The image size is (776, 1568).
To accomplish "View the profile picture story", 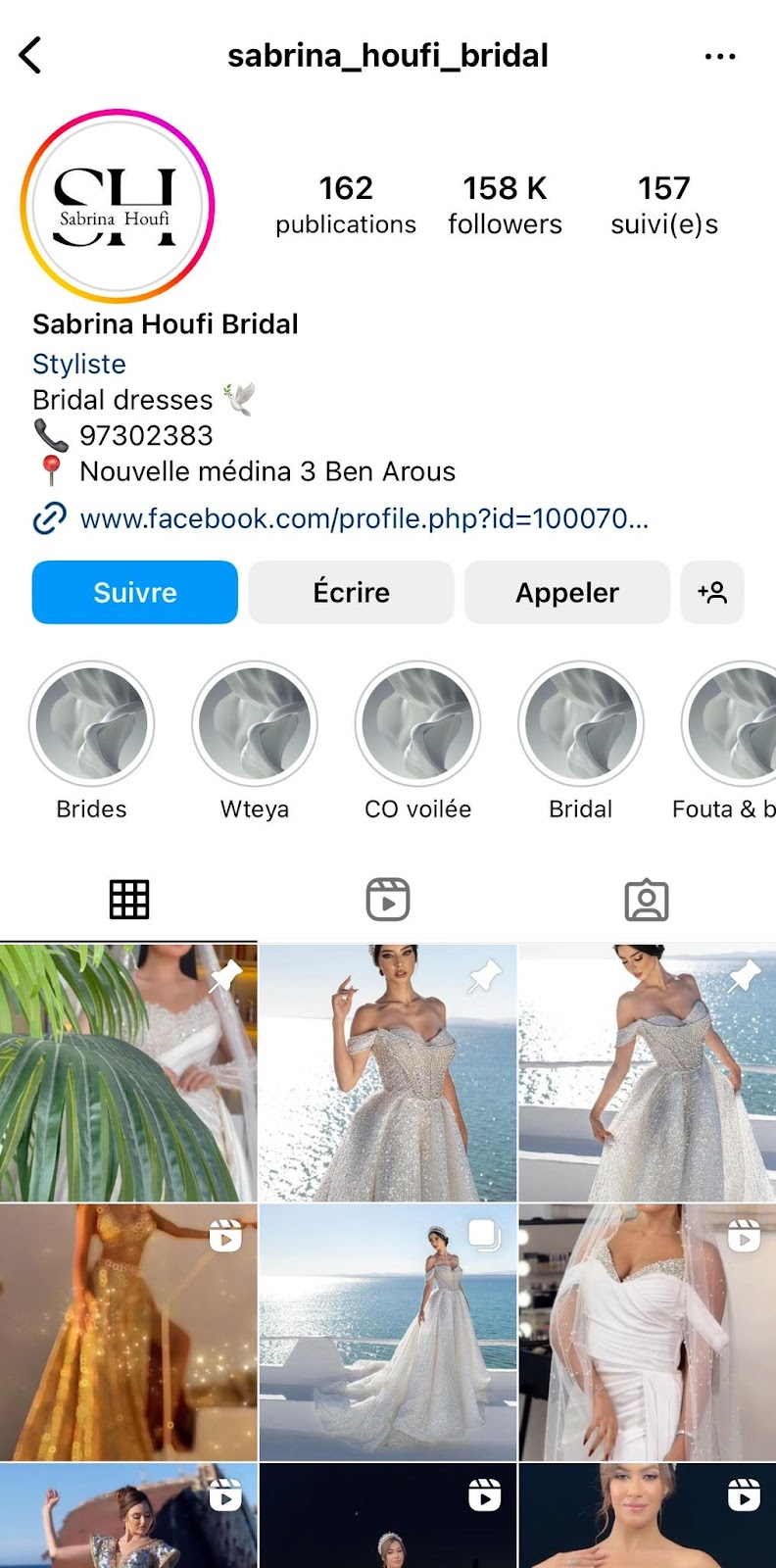I will pos(118,206).
